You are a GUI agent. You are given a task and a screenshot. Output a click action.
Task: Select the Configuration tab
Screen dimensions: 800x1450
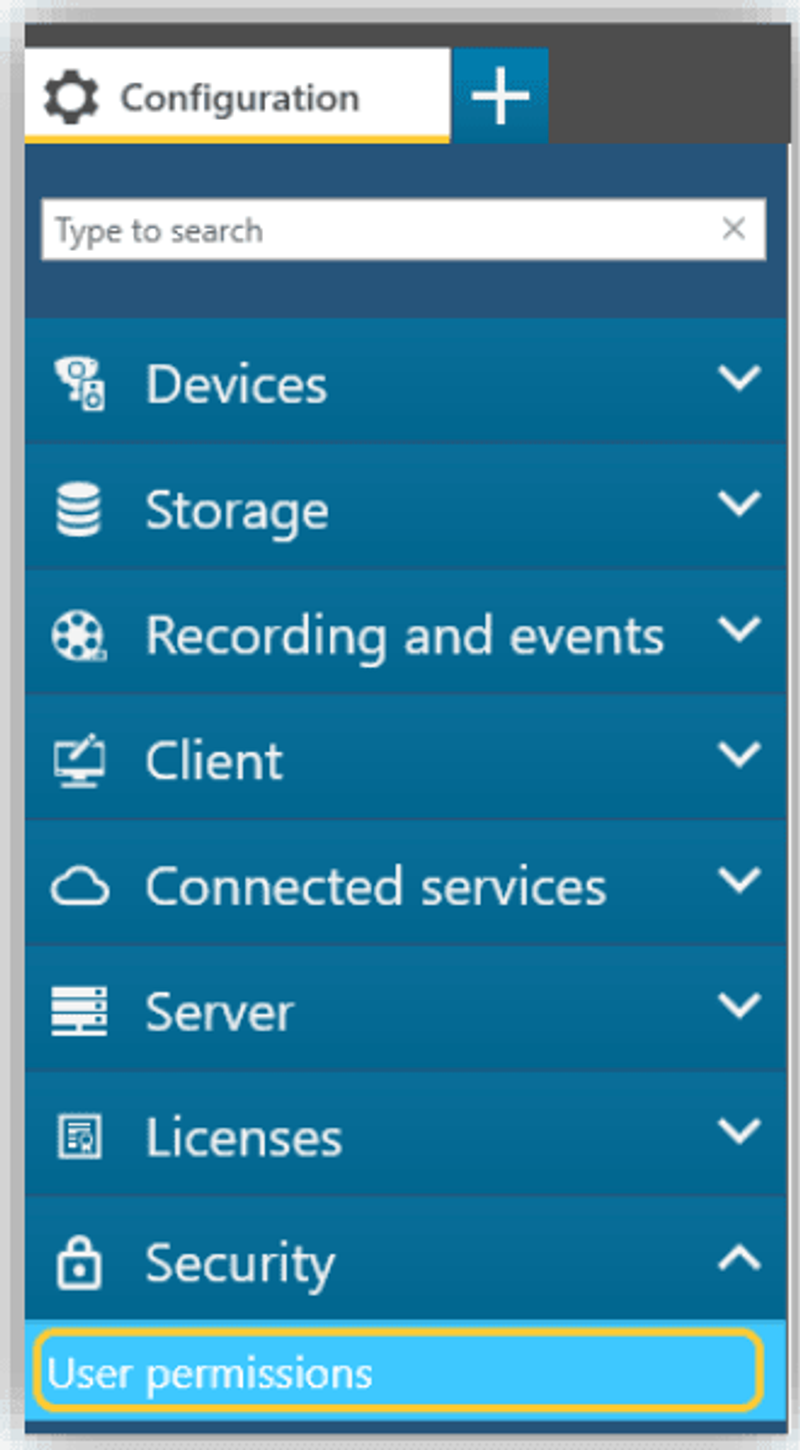[x=237, y=98]
